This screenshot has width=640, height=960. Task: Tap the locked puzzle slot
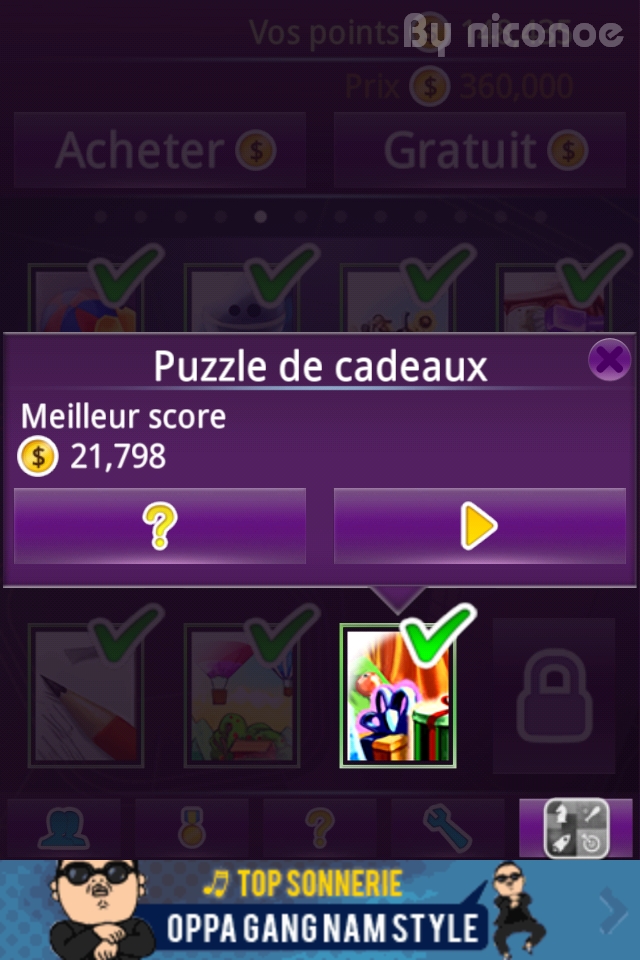point(553,696)
